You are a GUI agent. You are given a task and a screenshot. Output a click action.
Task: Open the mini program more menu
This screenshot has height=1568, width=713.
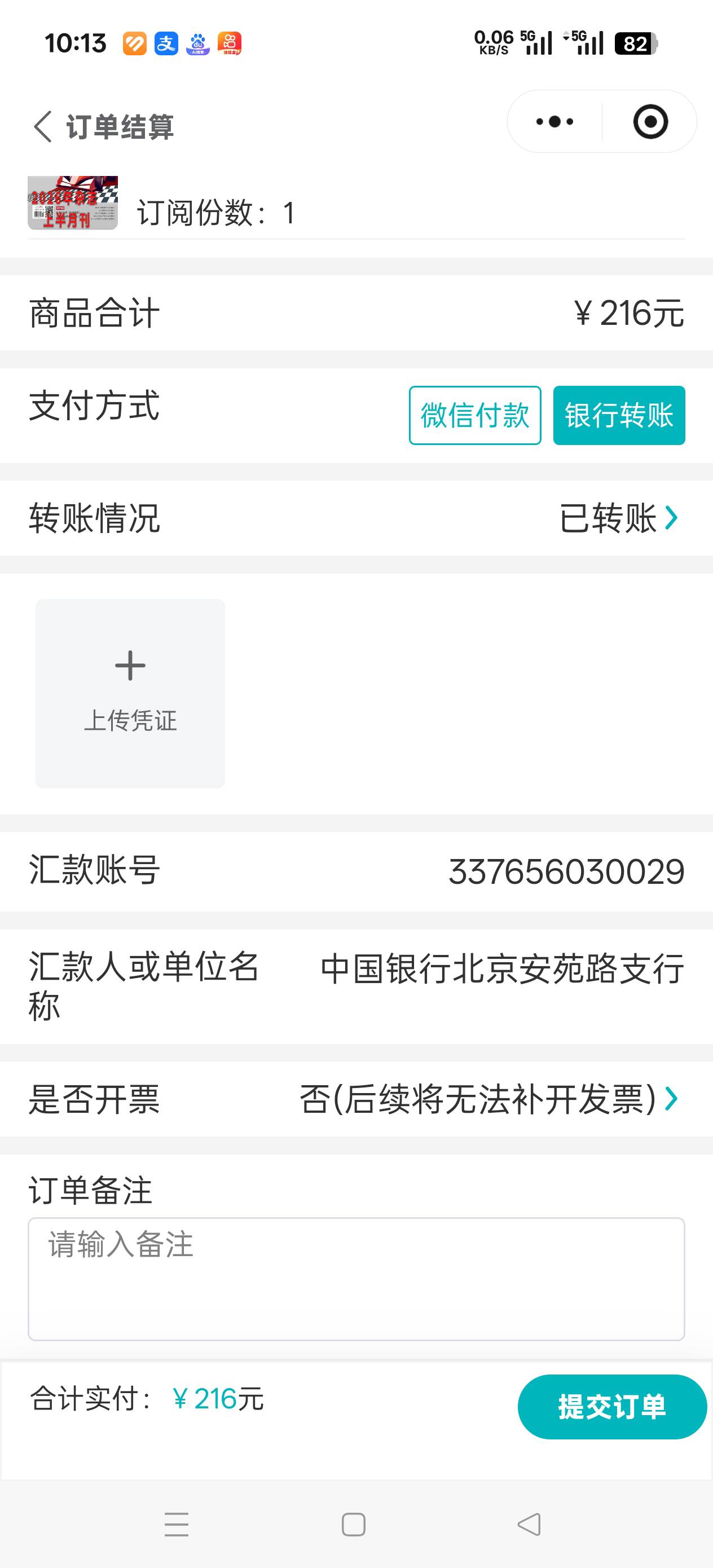[x=554, y=122]
